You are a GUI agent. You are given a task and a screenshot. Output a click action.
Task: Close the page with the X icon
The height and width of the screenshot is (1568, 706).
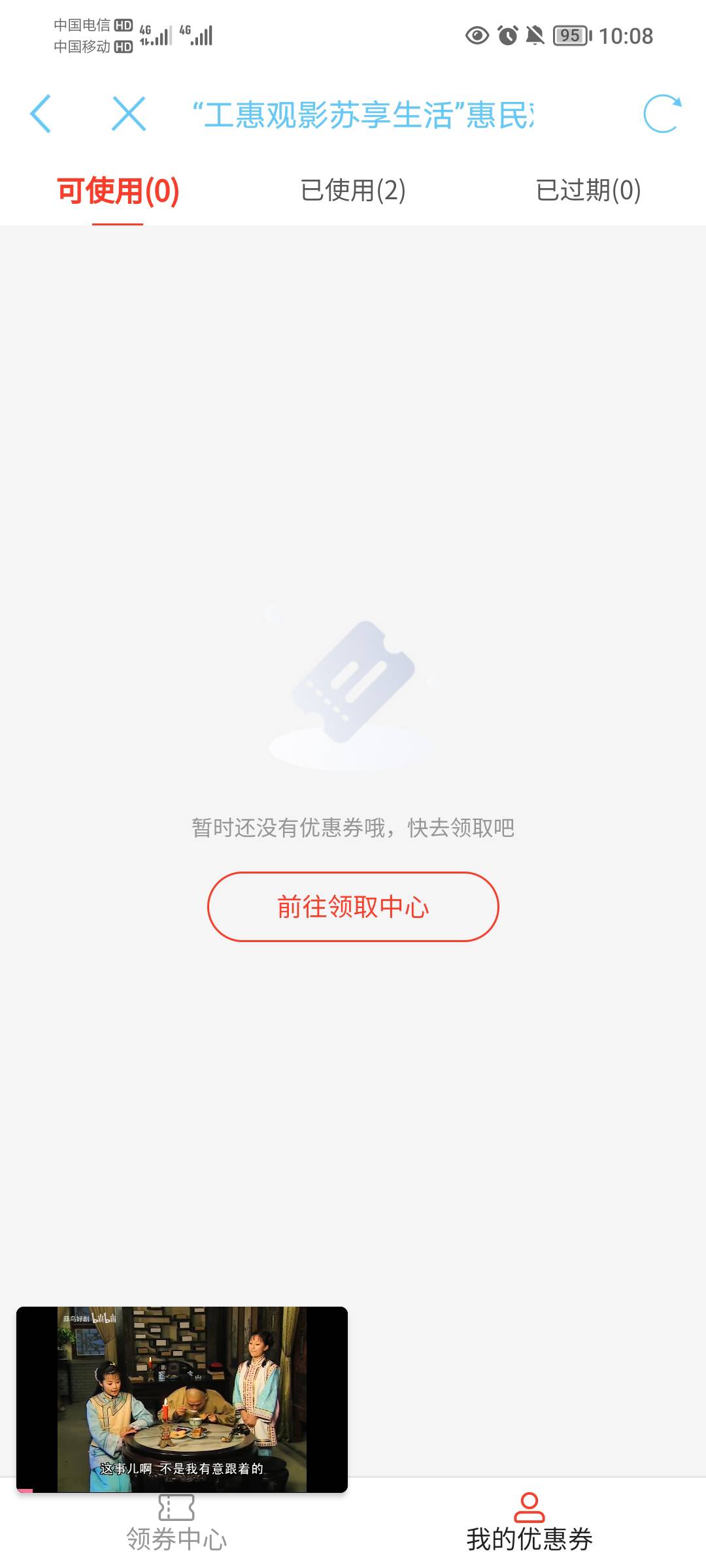pyautogui.click(x=129, y=114)
